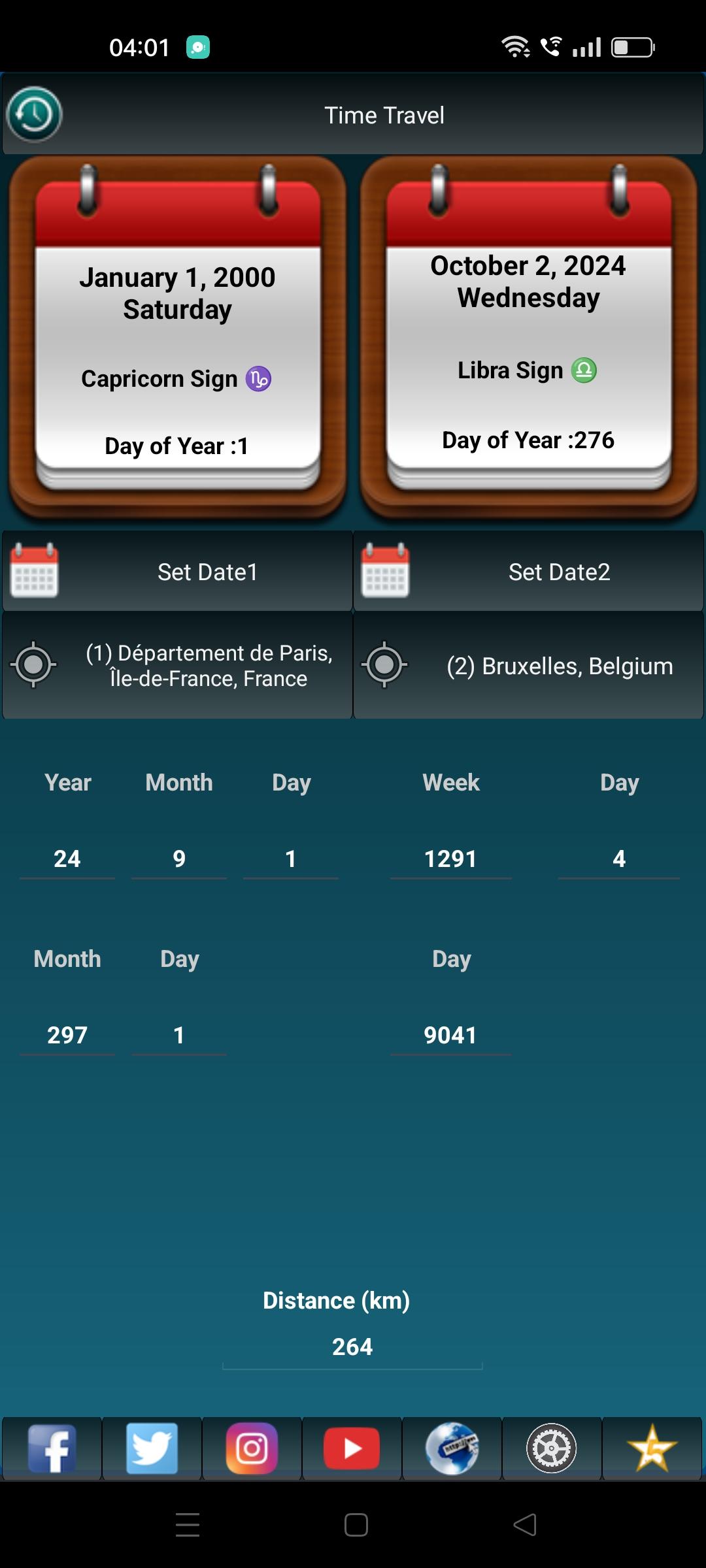Image resolution: width=706 pixels, height=1568 pixels.
Task: Tap the Set Date1 button
Action: [177, 572]
